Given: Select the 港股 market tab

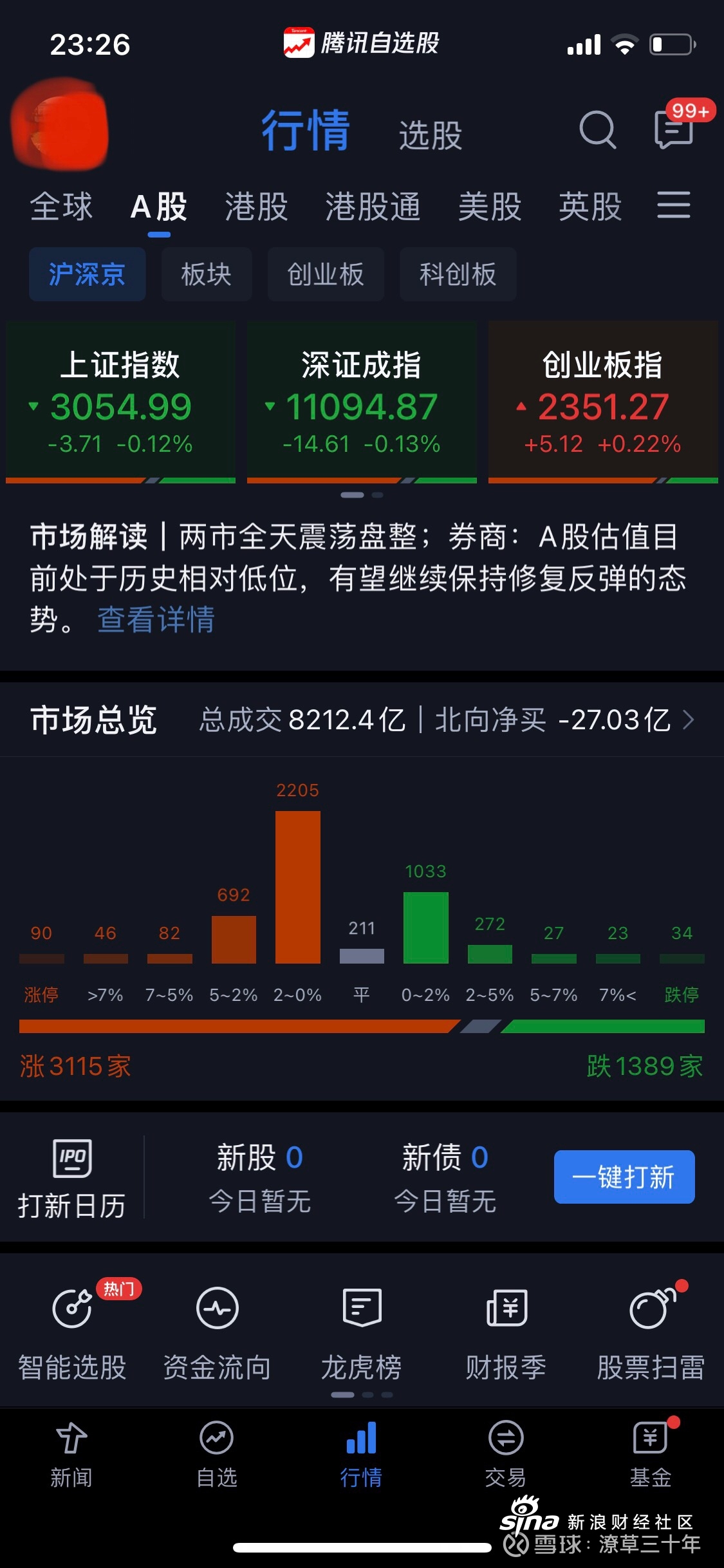Looking at the screenshot, I should 256,207.
